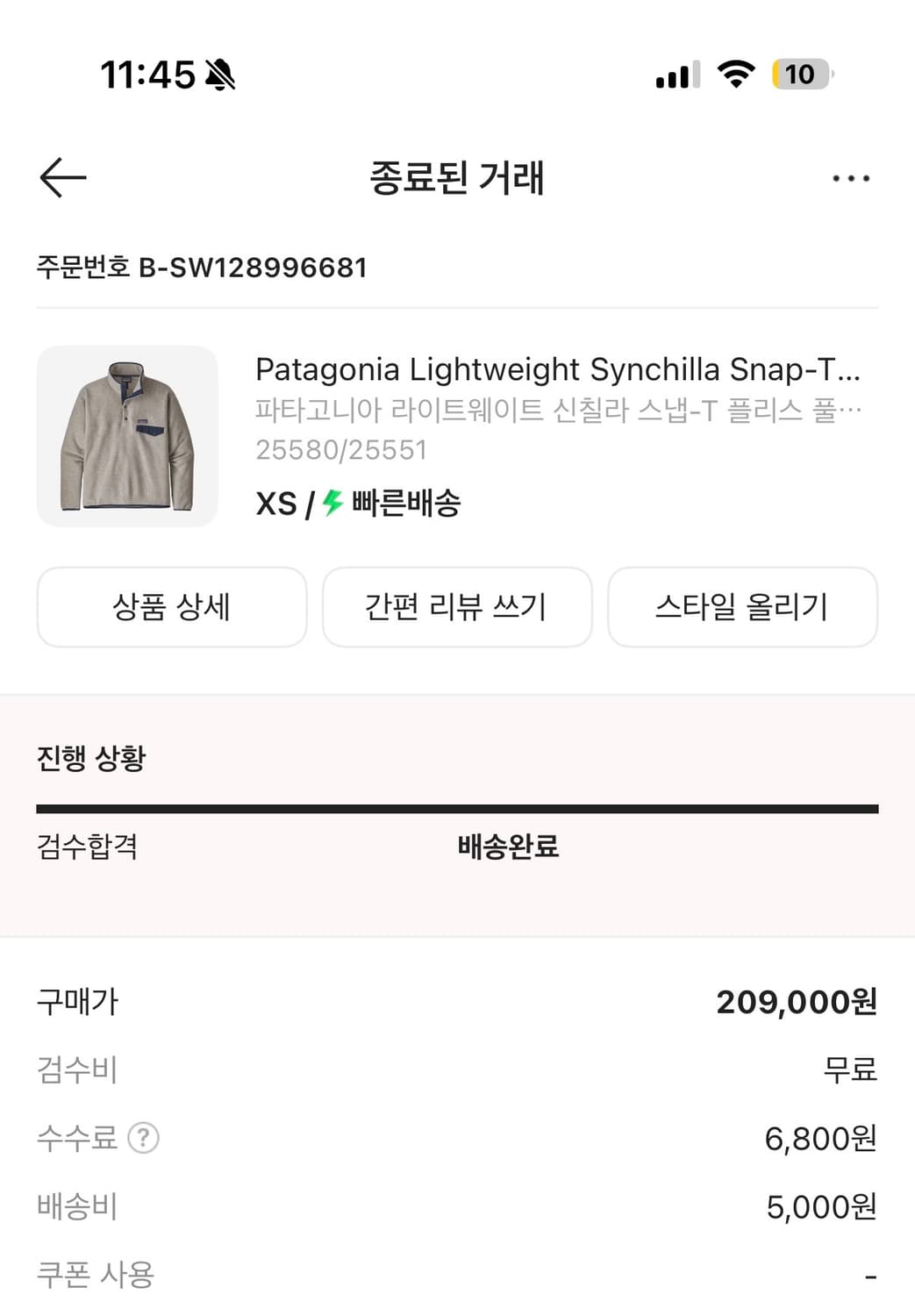Tap the Wi-Fi icon in the status bar
Image resolution: width=915 pixels, height=1316 pixels.
coord(737,75)
